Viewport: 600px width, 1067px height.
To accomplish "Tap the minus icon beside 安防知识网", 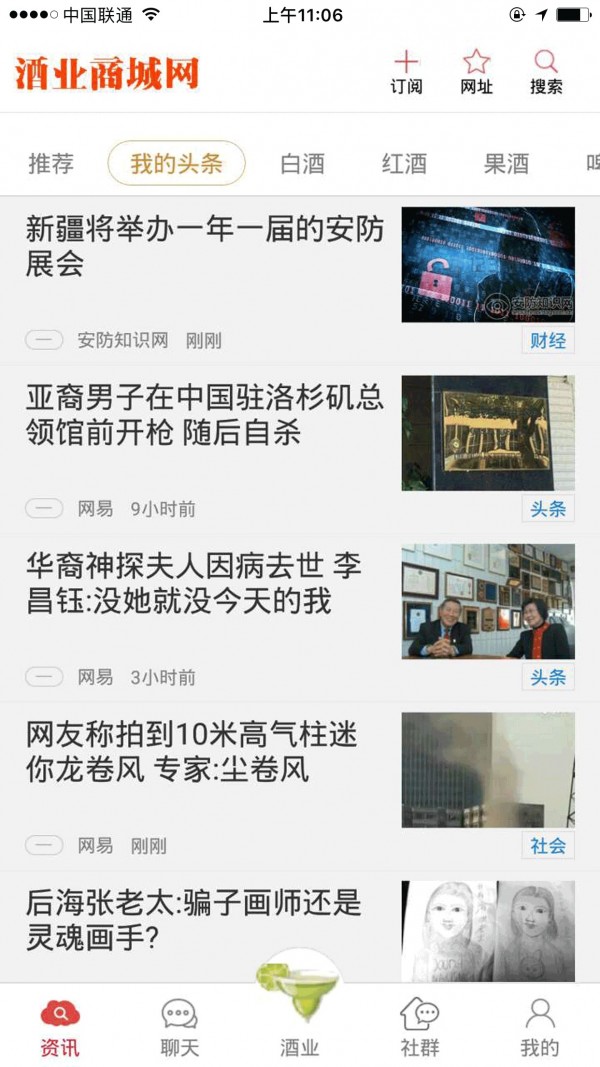I will tap(44, 341).
